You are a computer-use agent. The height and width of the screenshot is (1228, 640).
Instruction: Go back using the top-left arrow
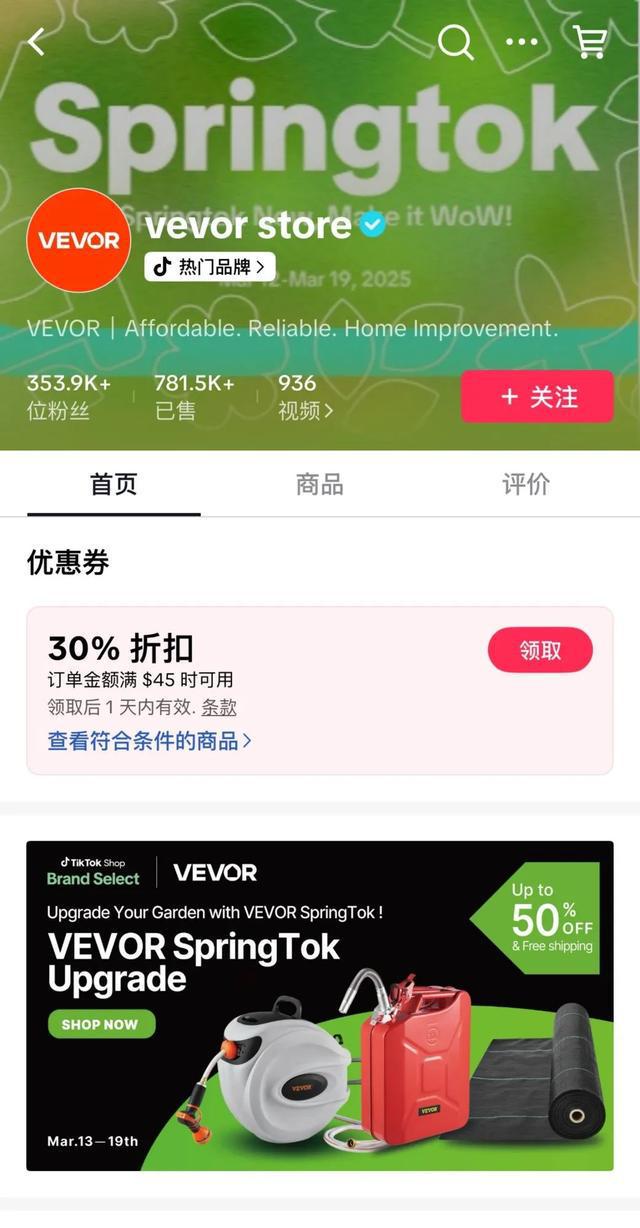coord(37,42)
